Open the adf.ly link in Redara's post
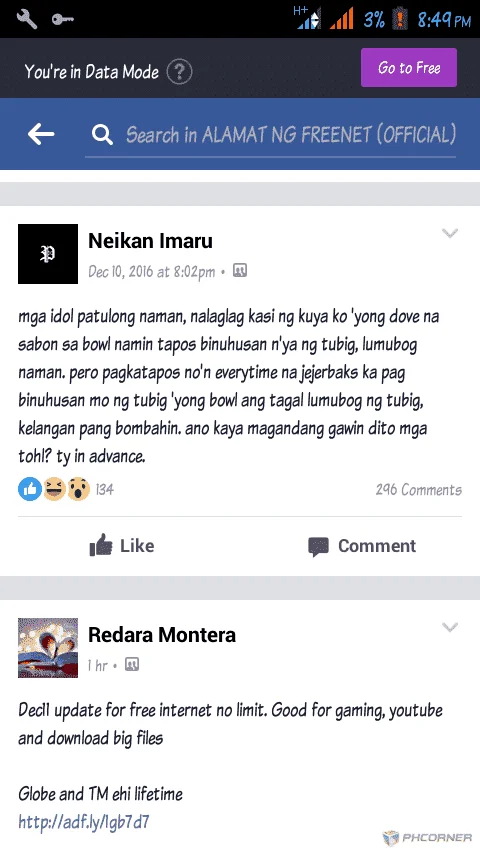This screenshot has width=480, height=854. click(84, 821)
